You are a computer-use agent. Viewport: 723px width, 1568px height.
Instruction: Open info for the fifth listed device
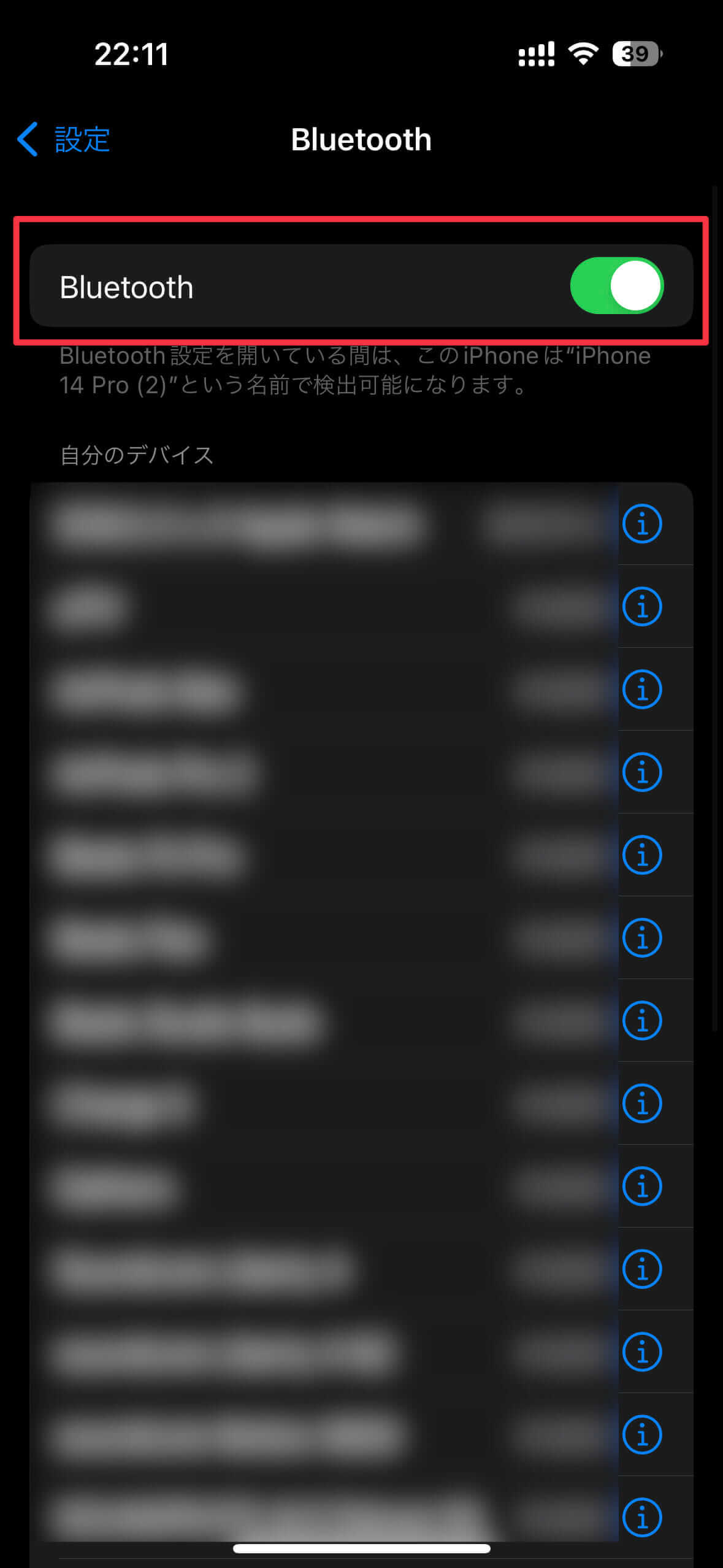pos(641,855)
